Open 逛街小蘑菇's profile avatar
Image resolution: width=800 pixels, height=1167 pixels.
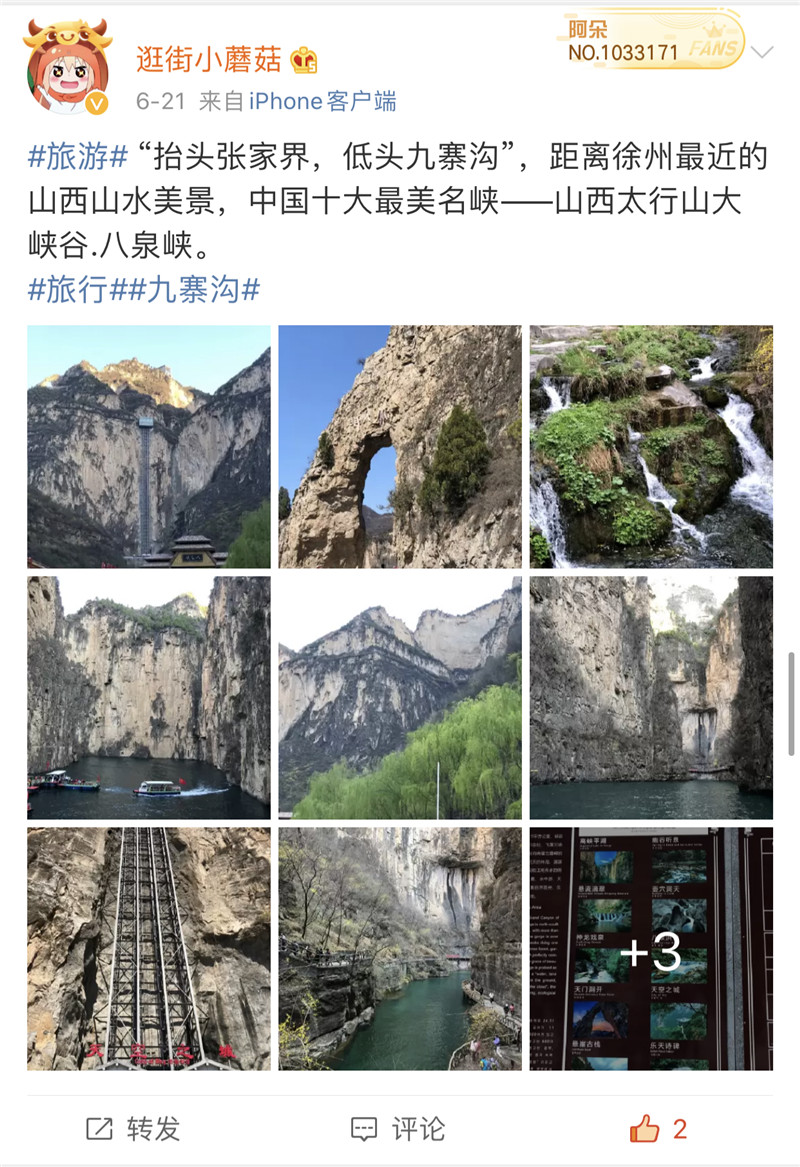point(67,67)
